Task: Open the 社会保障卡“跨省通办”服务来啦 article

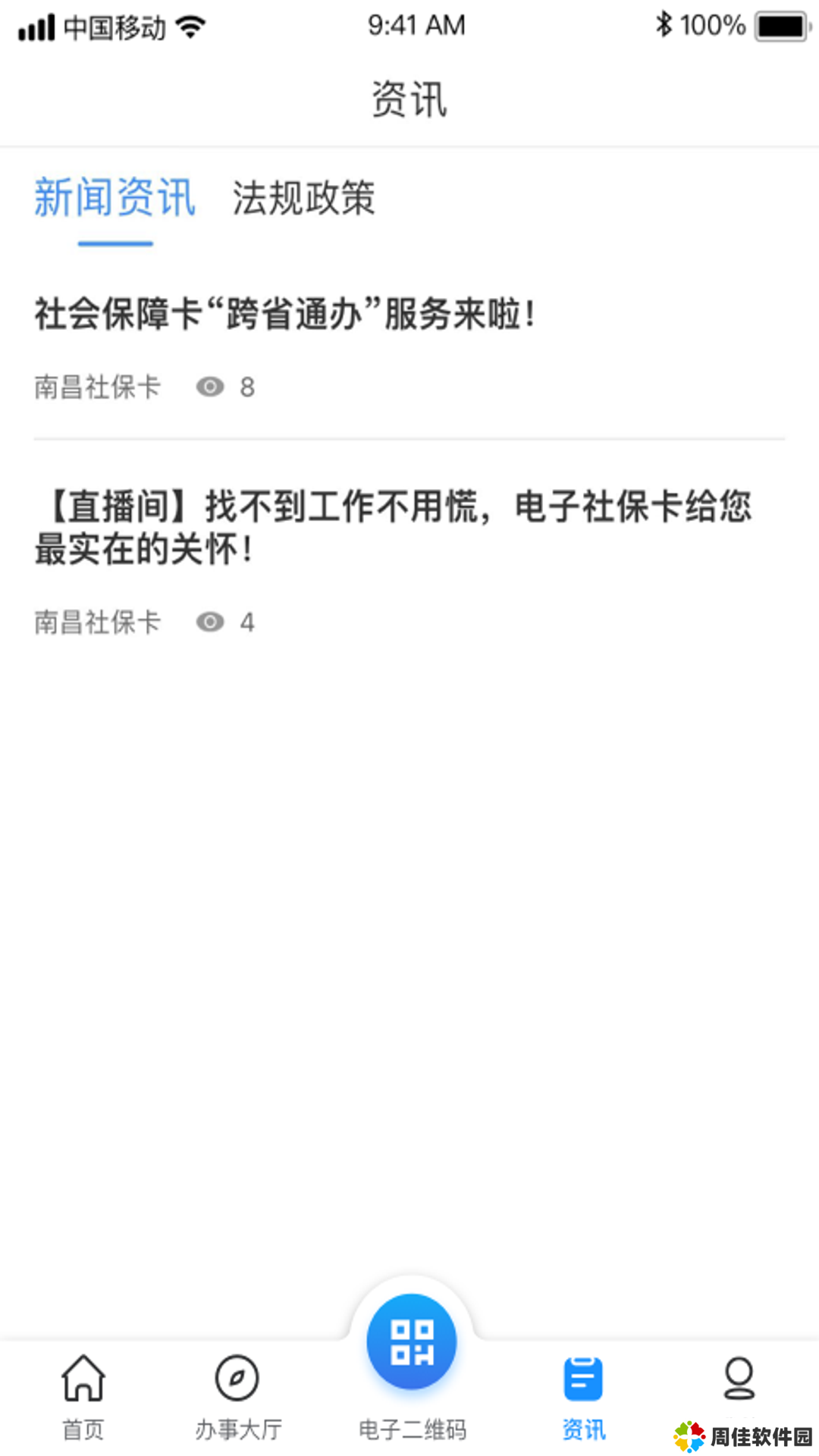Action: point(285,314)
